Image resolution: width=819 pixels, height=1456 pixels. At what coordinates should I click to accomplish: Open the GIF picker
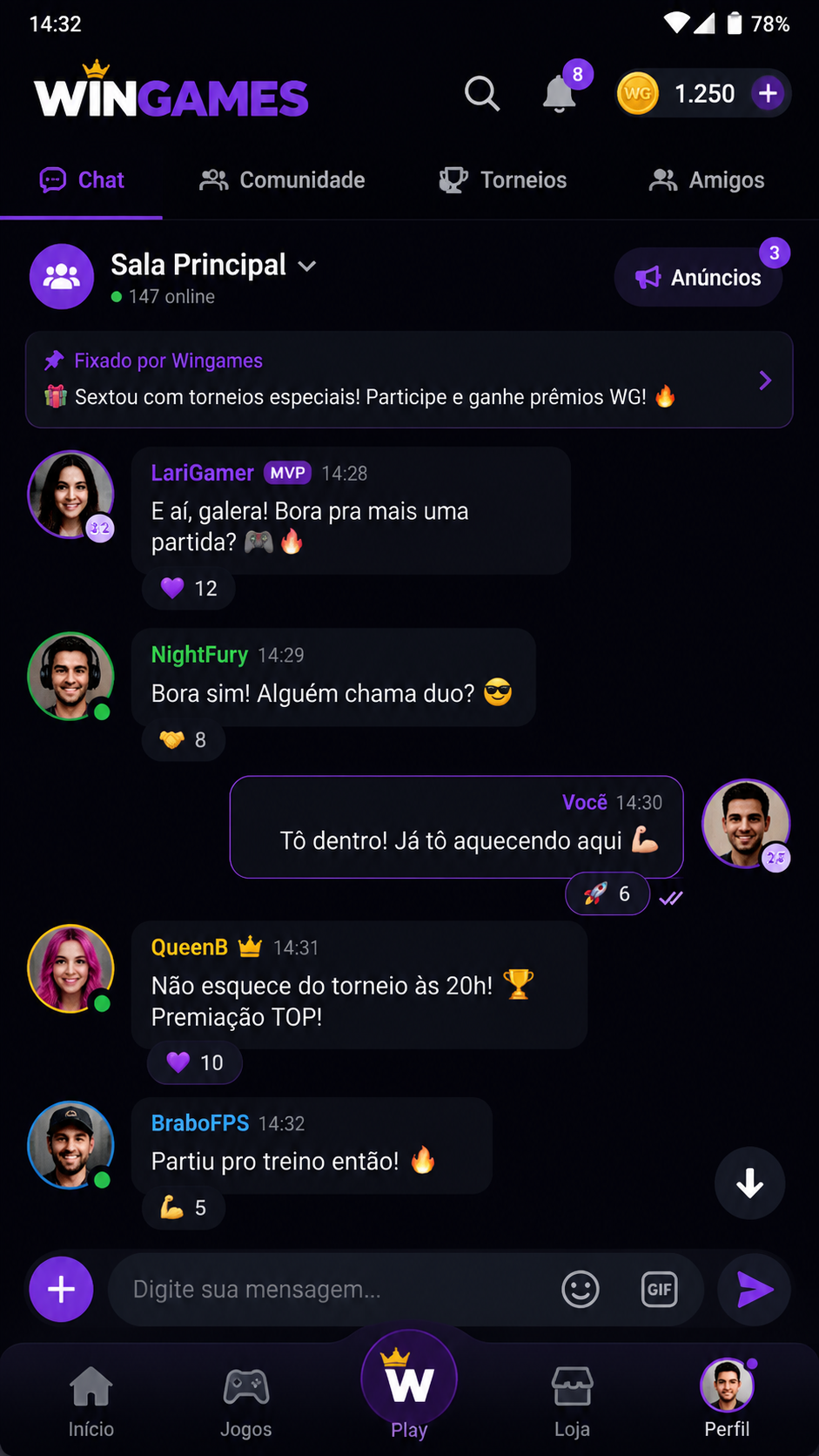(660, 1290)
